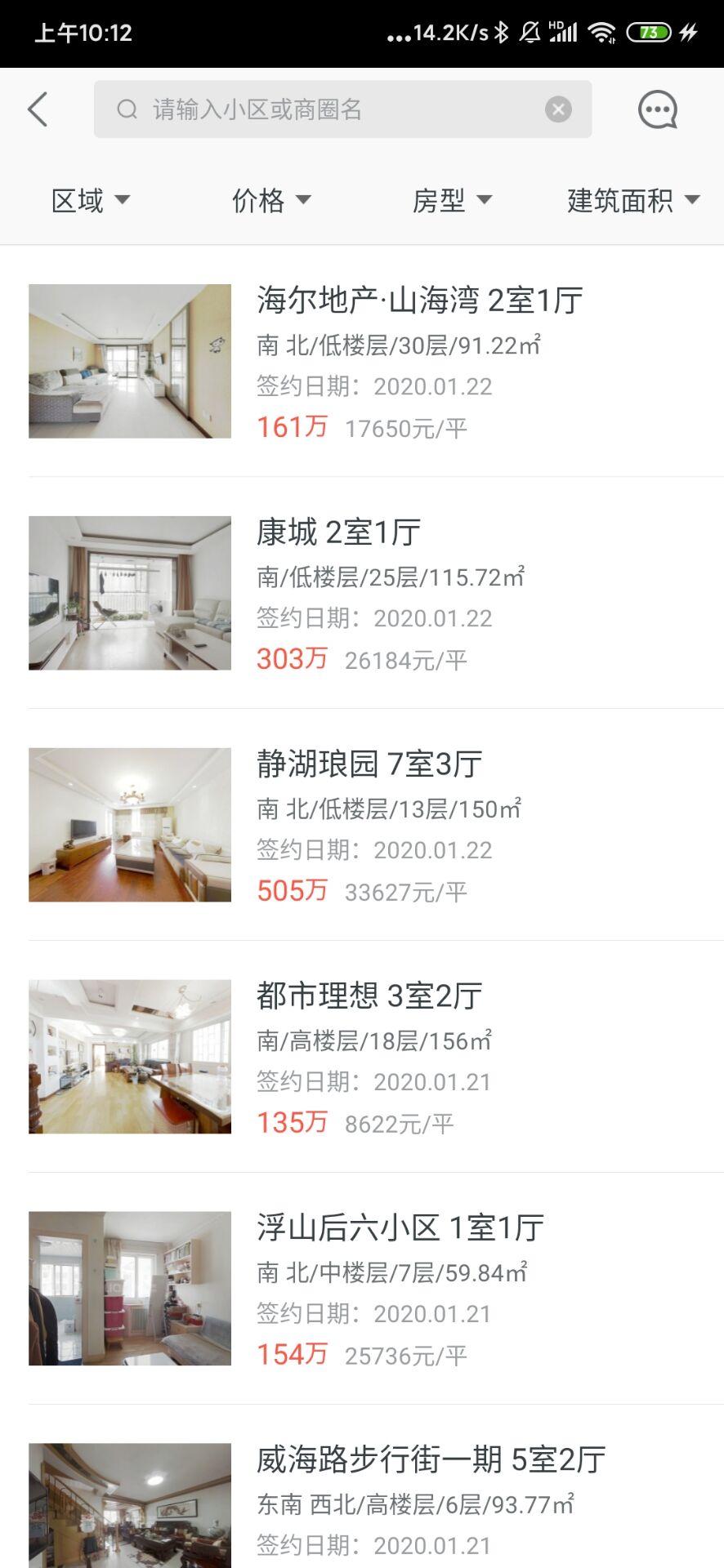Tap the 海尔地产·山海湾 listing photo
The height and width of the screenshot is (1568, 724).
[x=131, y=359]
